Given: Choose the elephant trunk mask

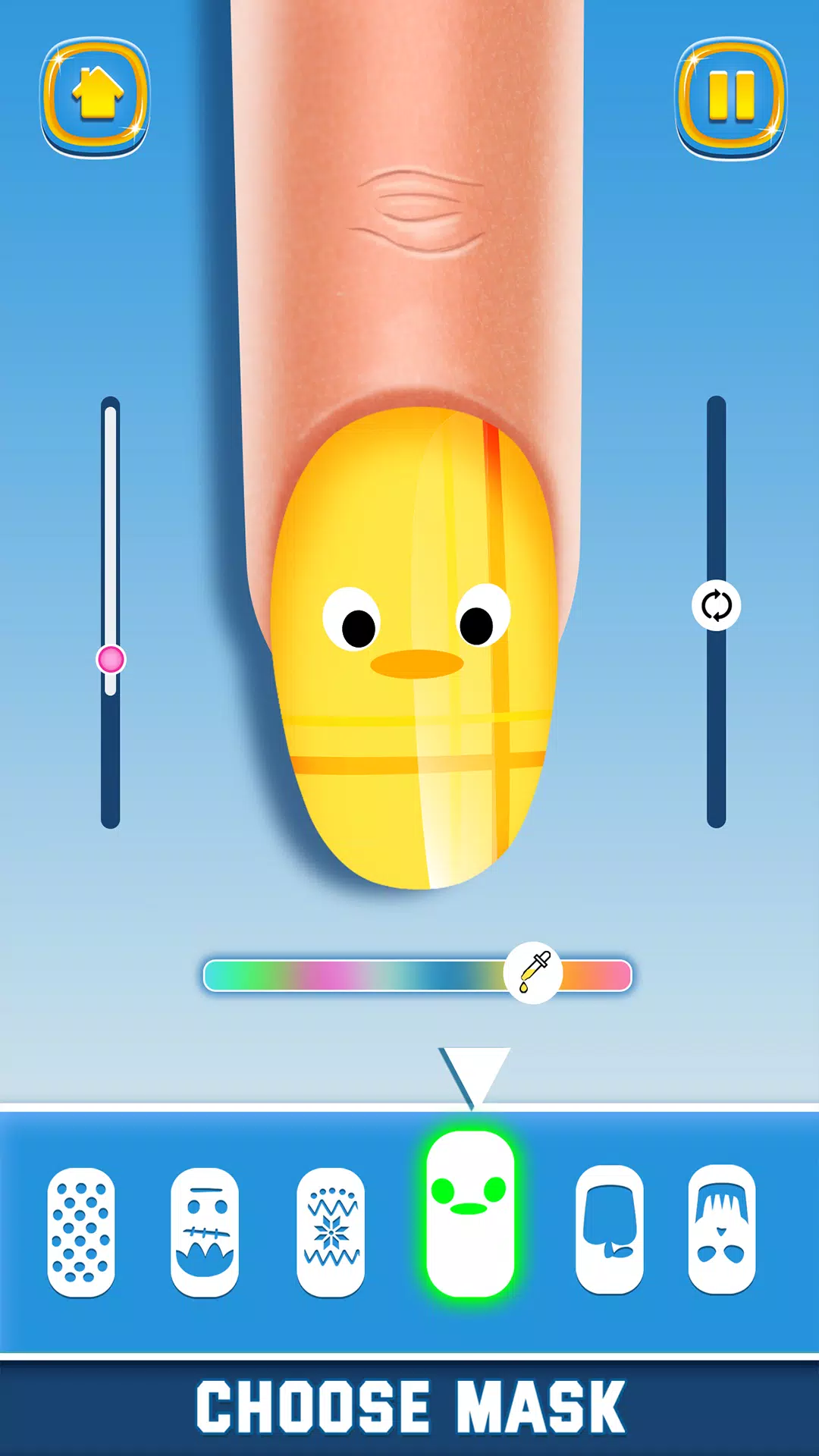Looking at the screenshot, I should tap(610, 1228).
